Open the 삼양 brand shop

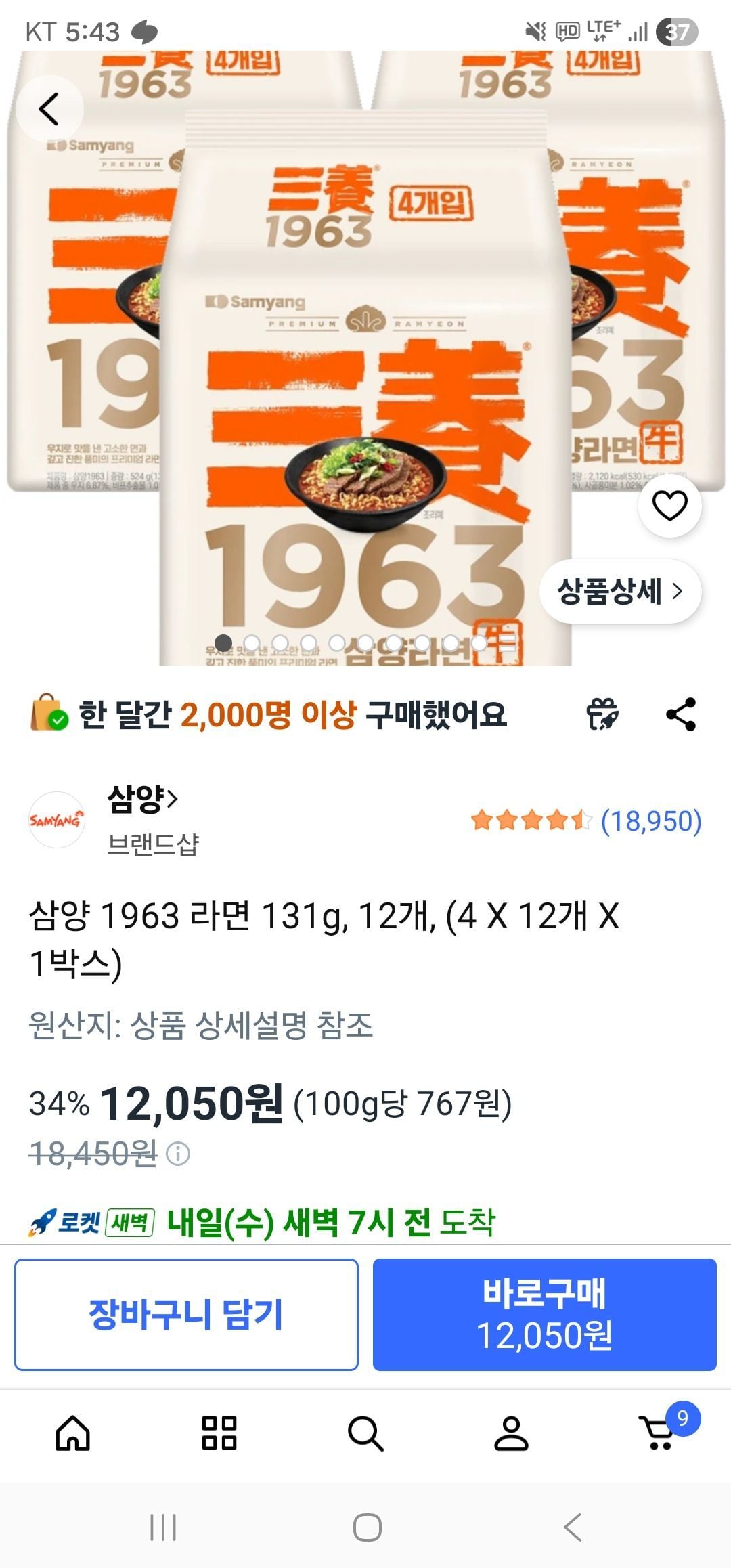[142, 800]
